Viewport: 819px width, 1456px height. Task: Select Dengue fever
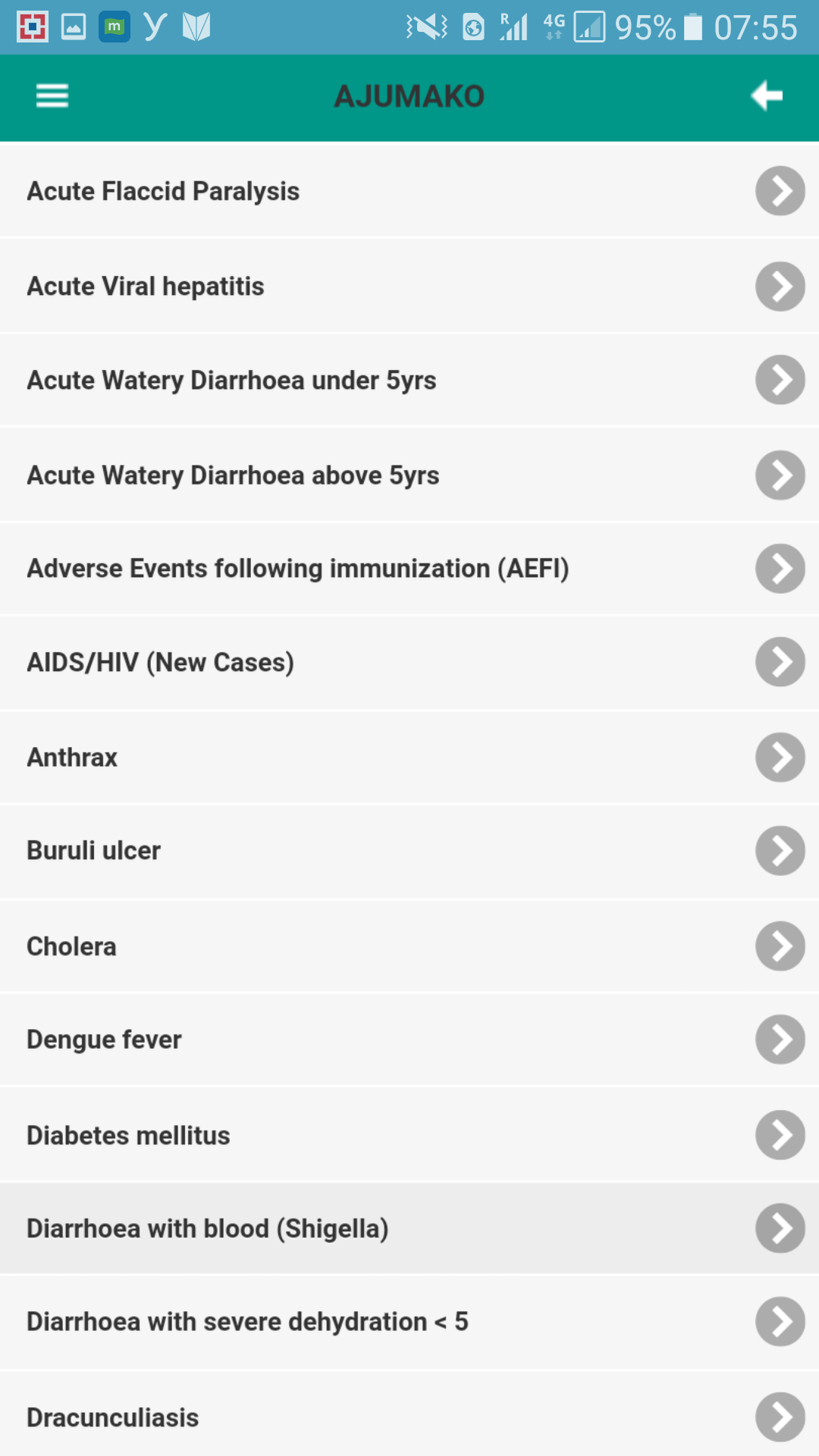409,1040
